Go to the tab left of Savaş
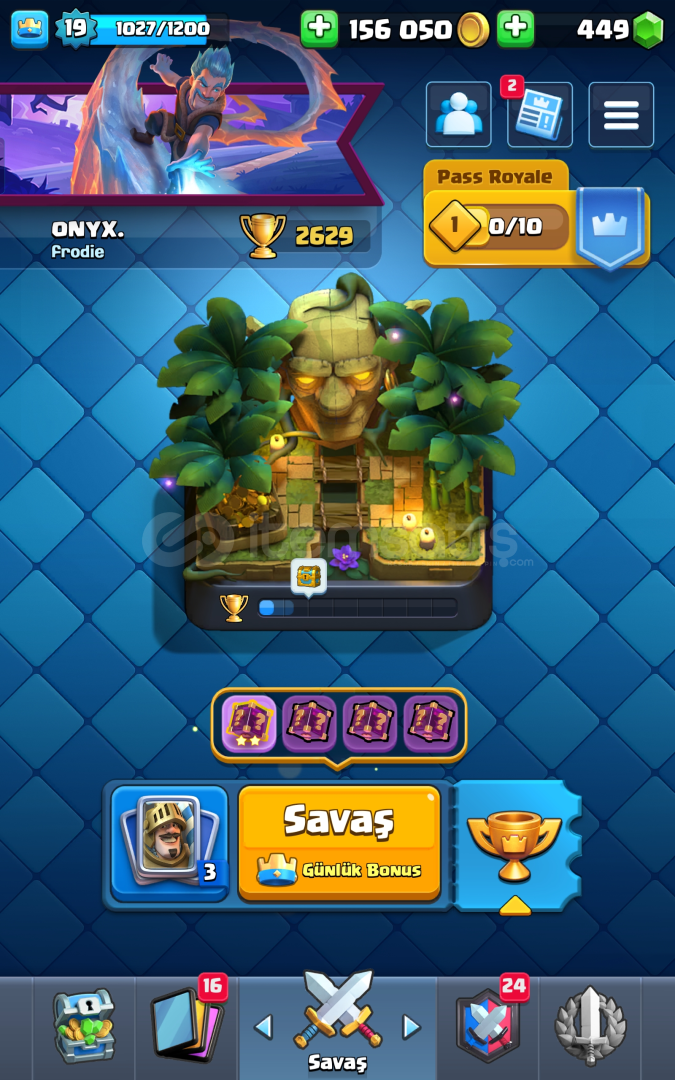Screen dimensions: 675x1080 tap(263, 1027)
